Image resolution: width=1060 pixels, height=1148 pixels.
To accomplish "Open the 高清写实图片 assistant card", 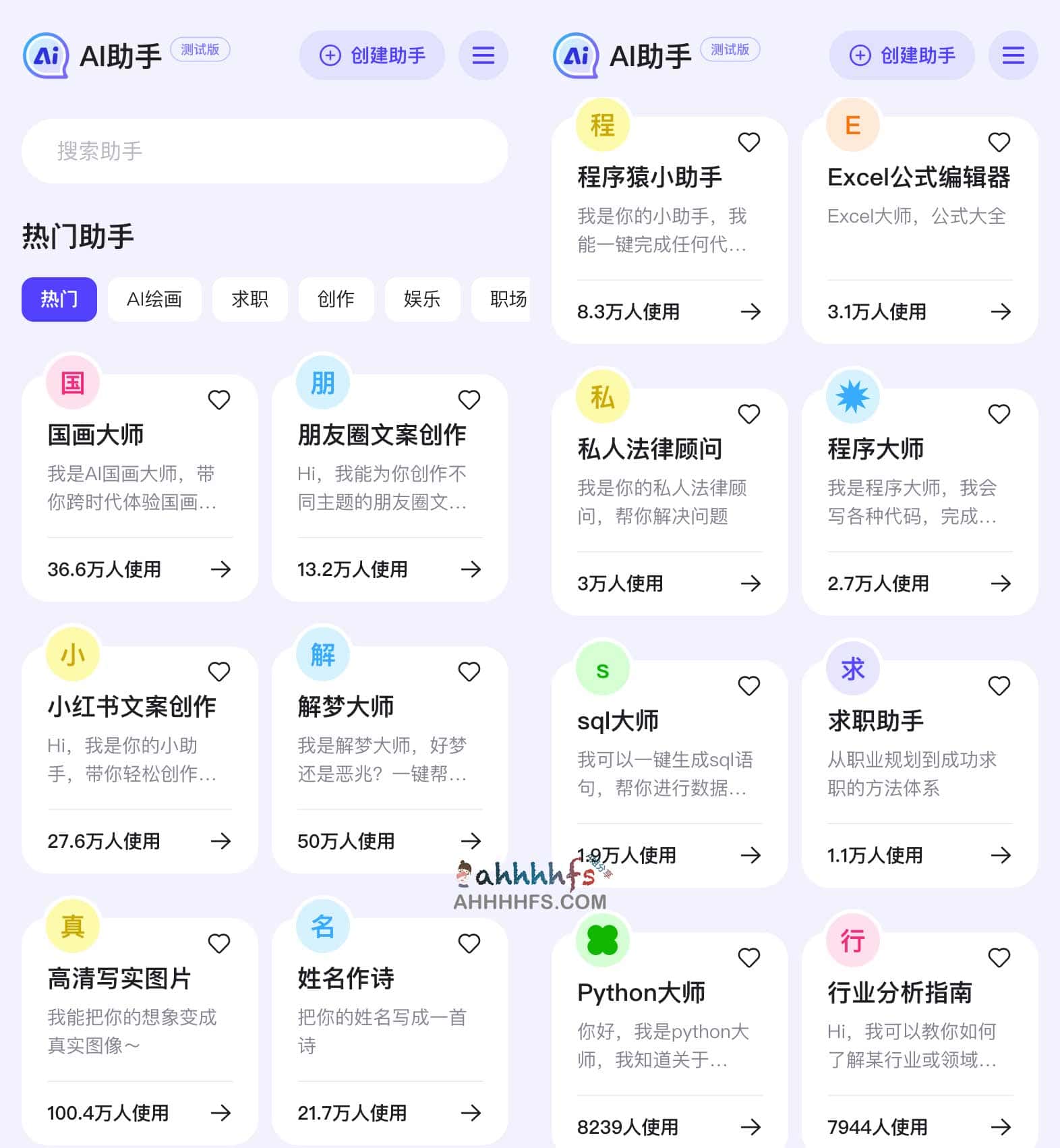I will pyautogui.click(x=140, y=1012).
